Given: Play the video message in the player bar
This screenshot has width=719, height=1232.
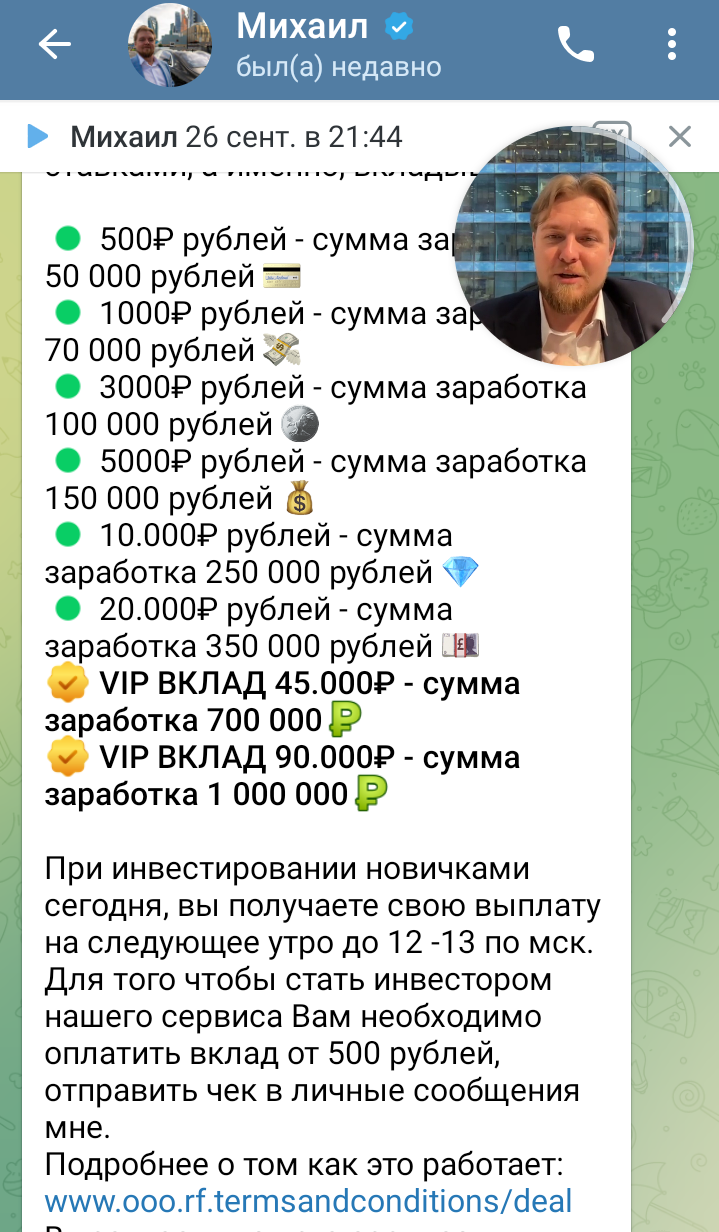Looking at the screenshot, I should [x=37, y=136].
